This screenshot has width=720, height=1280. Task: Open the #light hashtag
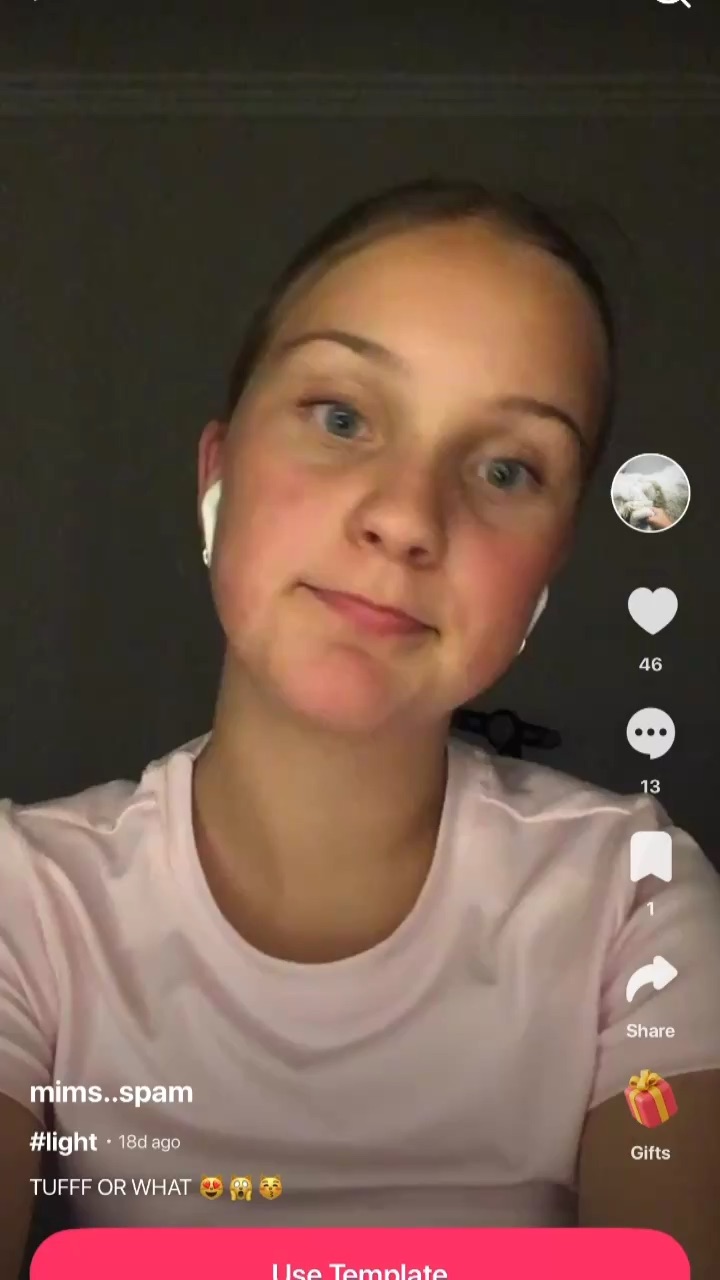[63, 1142]
